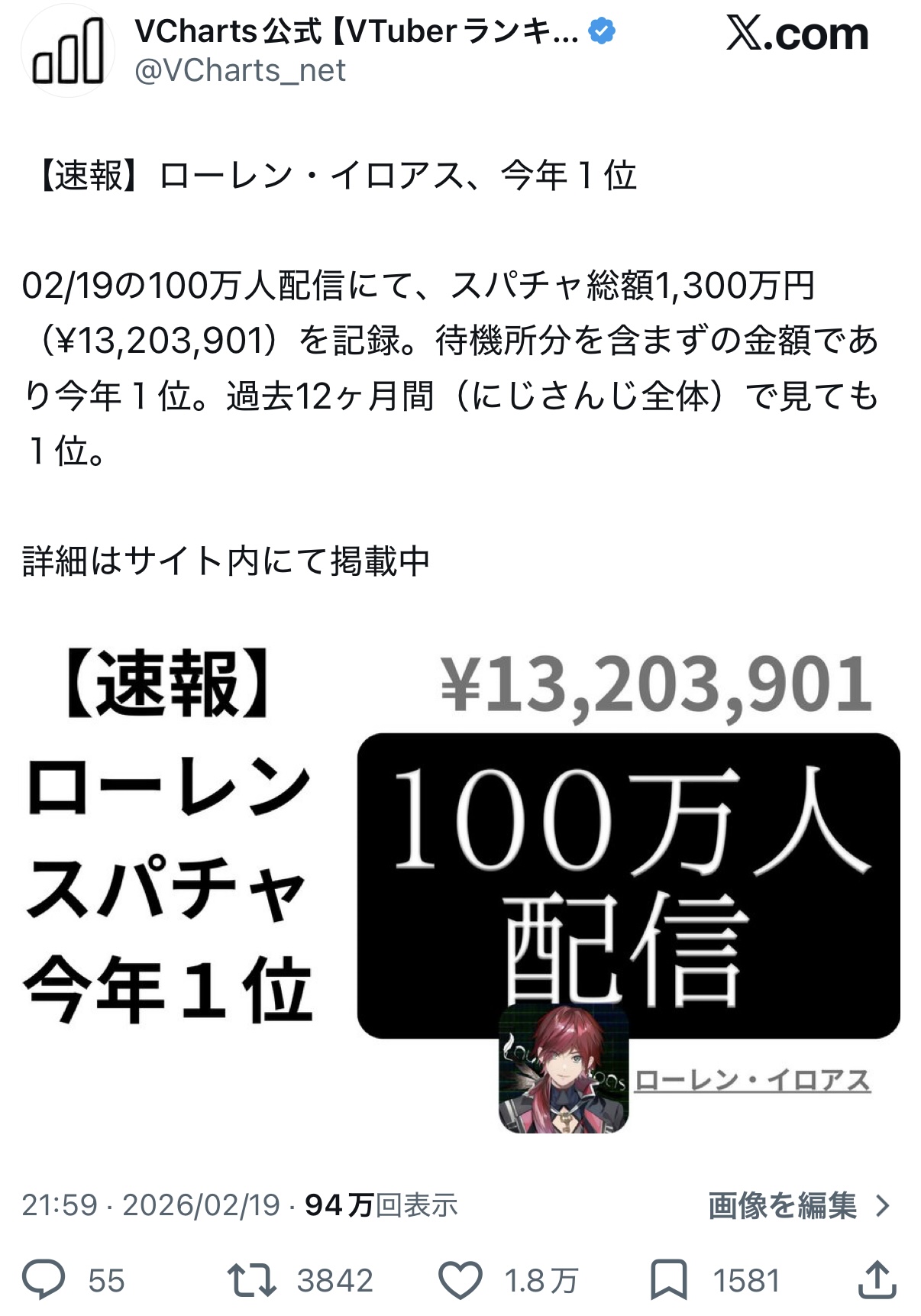Screen dimensions: 921x1316
Task: Open the VCharts profile avatar
Action: tap(68, 50)
